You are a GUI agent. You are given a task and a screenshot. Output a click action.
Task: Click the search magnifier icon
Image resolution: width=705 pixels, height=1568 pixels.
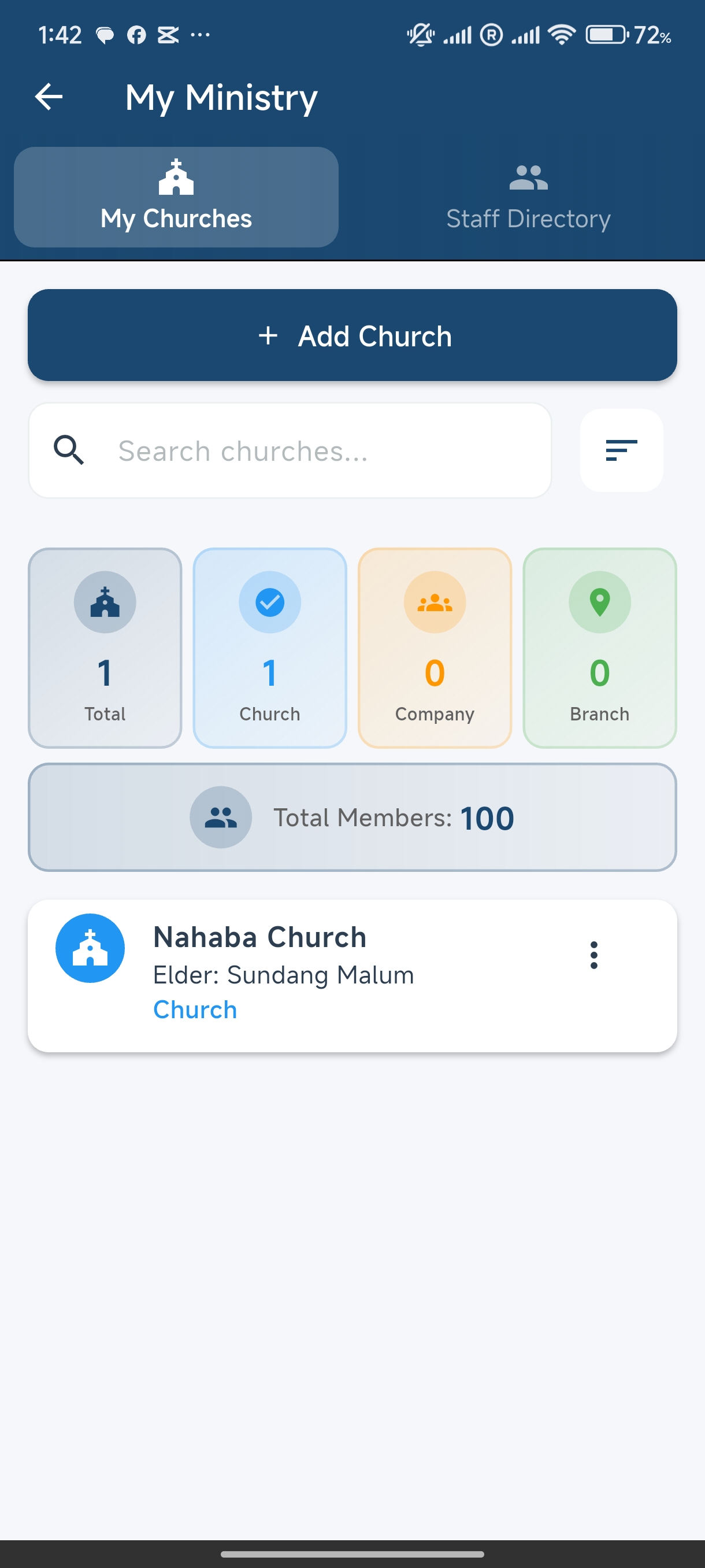click(69, 450)
